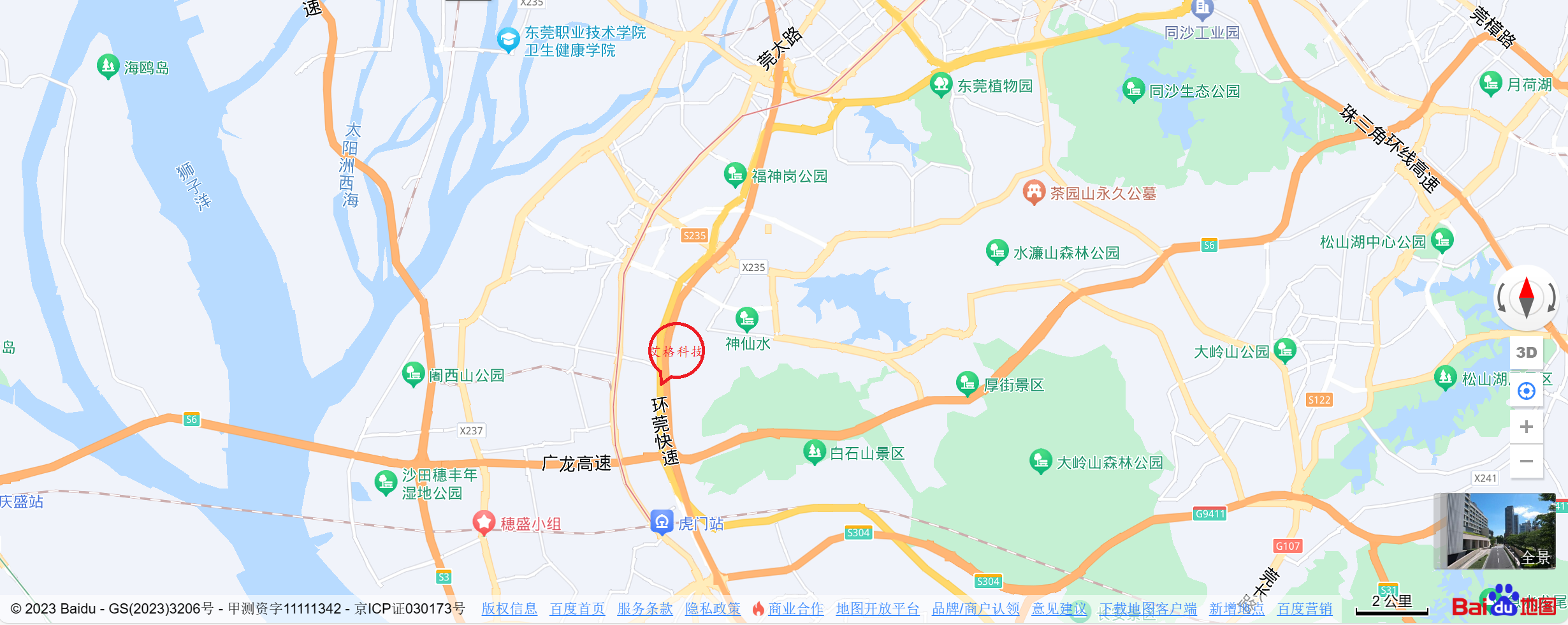1568x625 pixels.
Task: Open the 意见建议 feedback link
Action: [1059, 609]
